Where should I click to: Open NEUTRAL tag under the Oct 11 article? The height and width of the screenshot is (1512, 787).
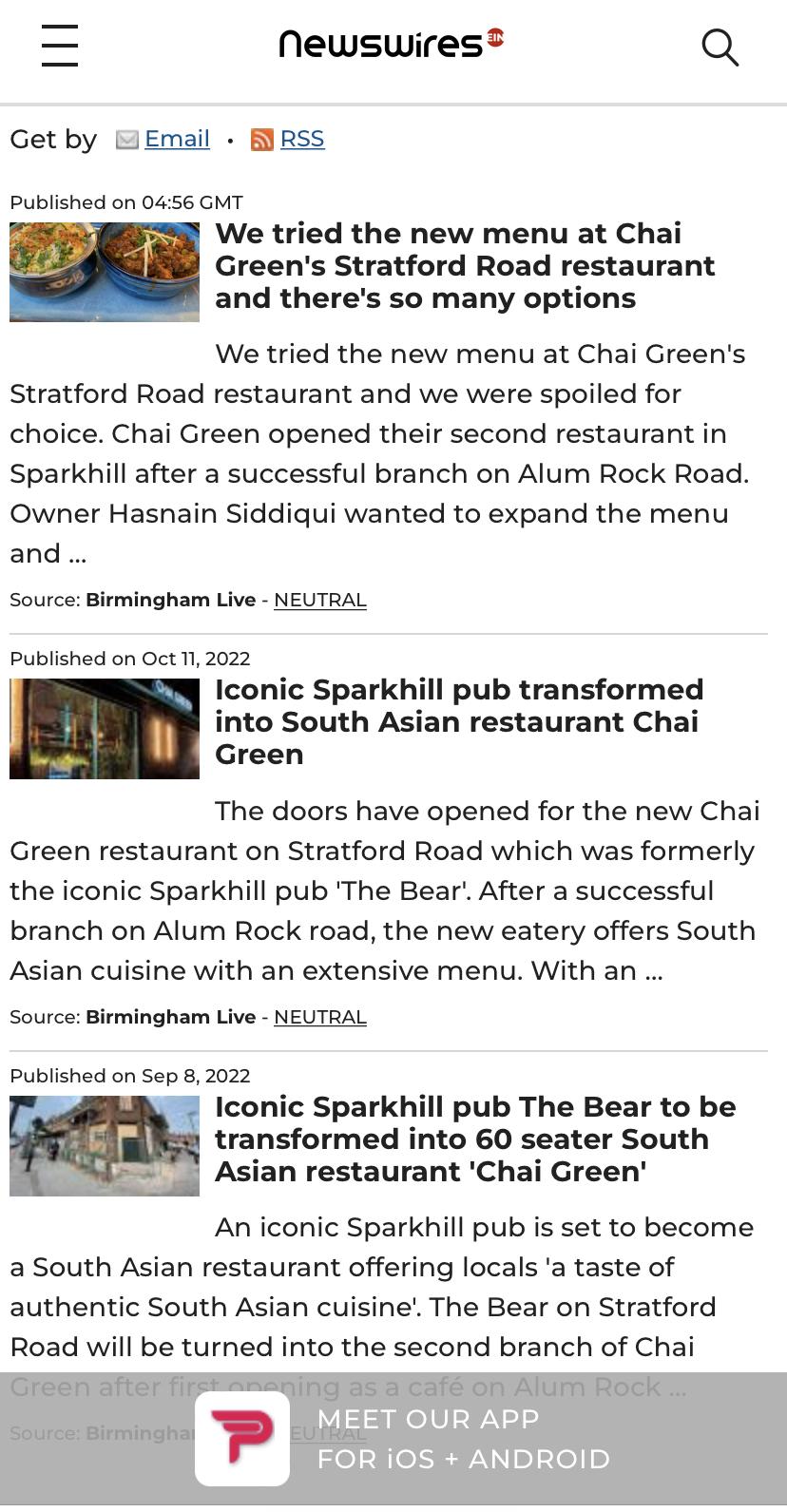point(319,1017)
